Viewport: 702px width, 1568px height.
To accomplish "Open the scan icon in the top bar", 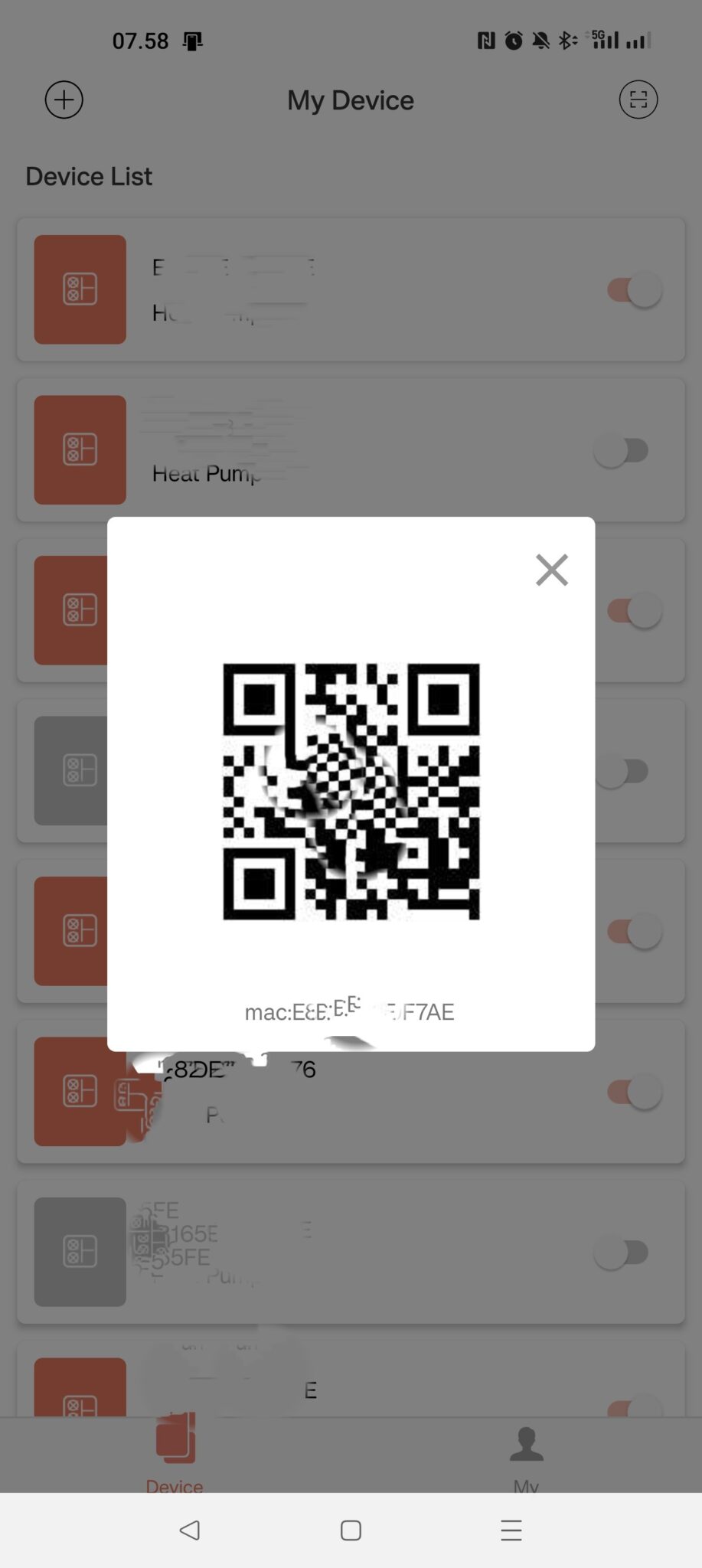I will (638, 100).
